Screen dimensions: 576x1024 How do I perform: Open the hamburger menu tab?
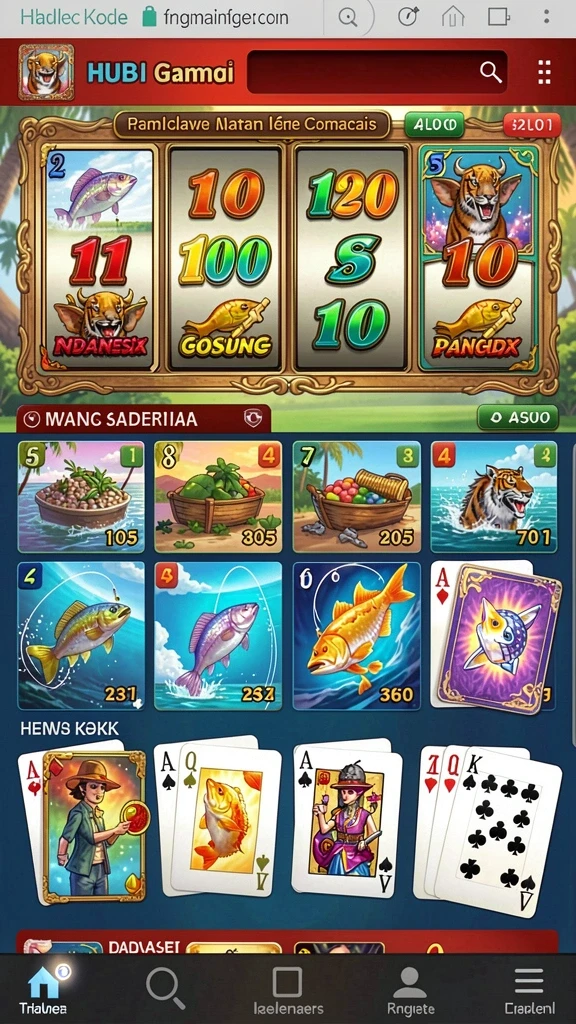529,990
